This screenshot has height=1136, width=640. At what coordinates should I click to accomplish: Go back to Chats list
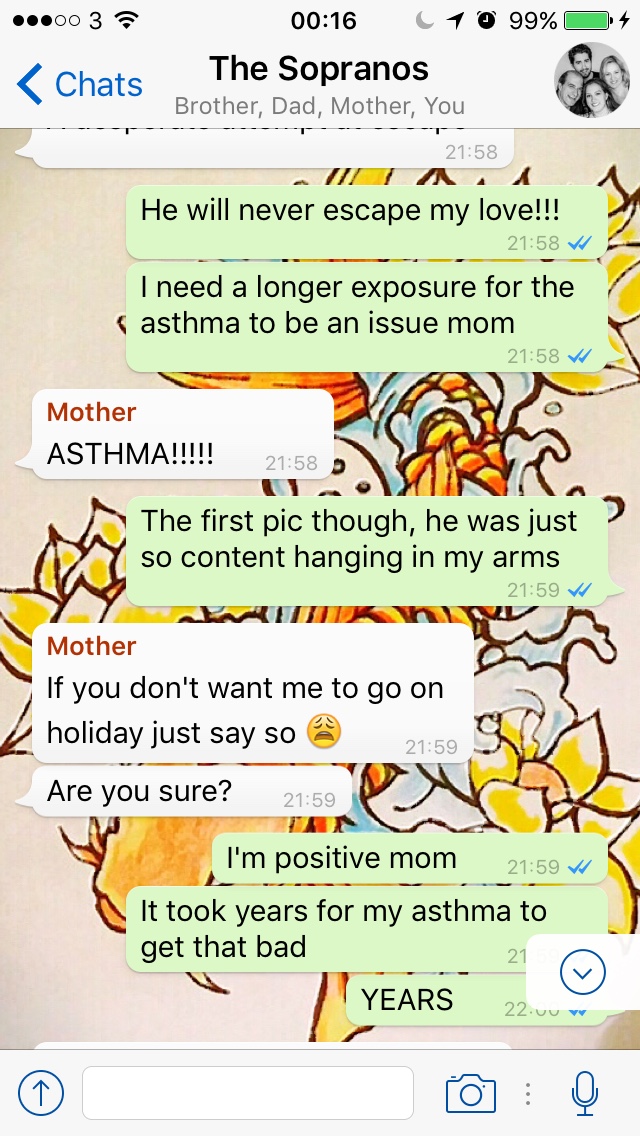[80, 85]
